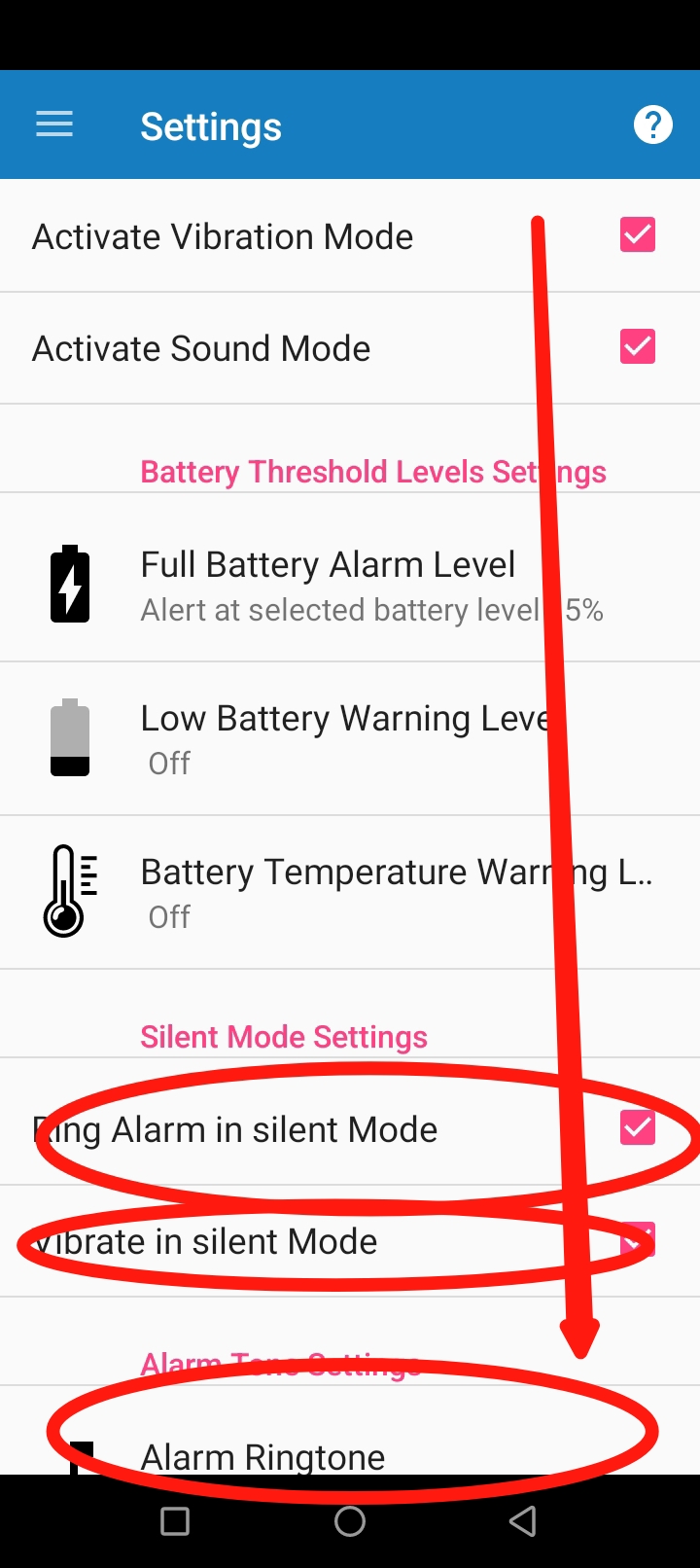Viewport: 700px width, 1568px height.
Task: Open the help question mark icon
Action: tap(652, 125)
